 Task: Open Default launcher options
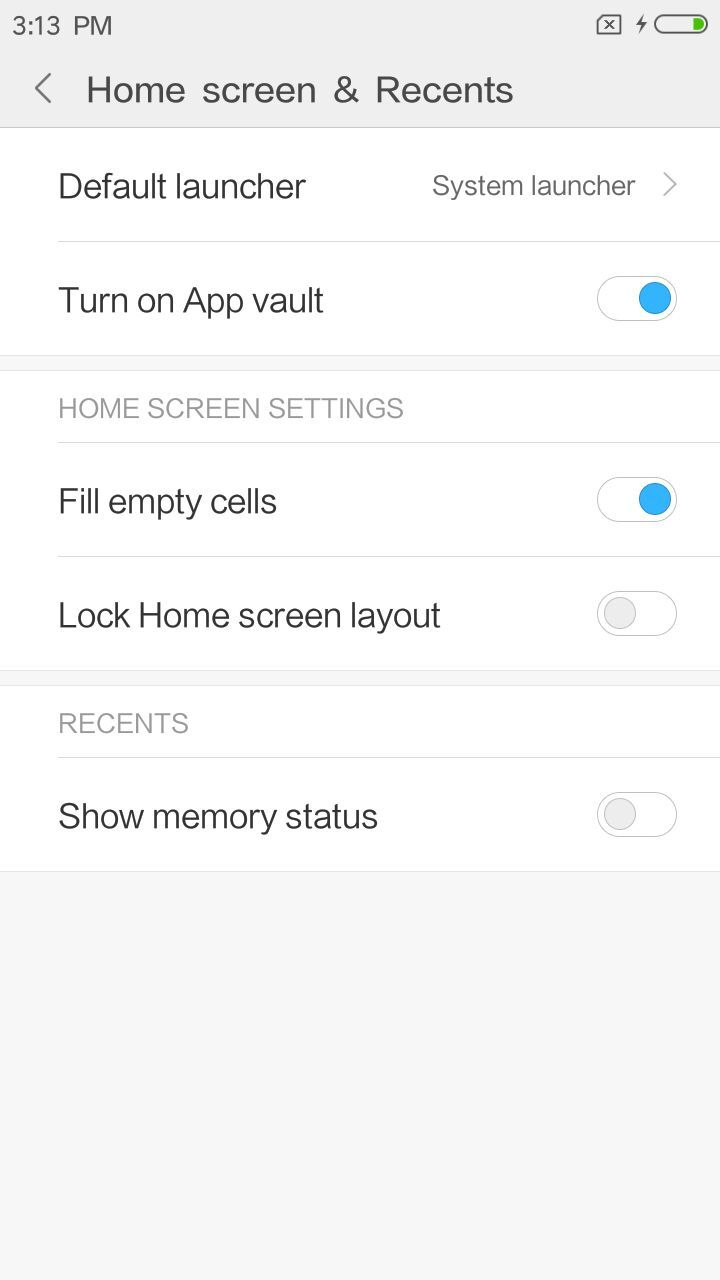(360, 185)
